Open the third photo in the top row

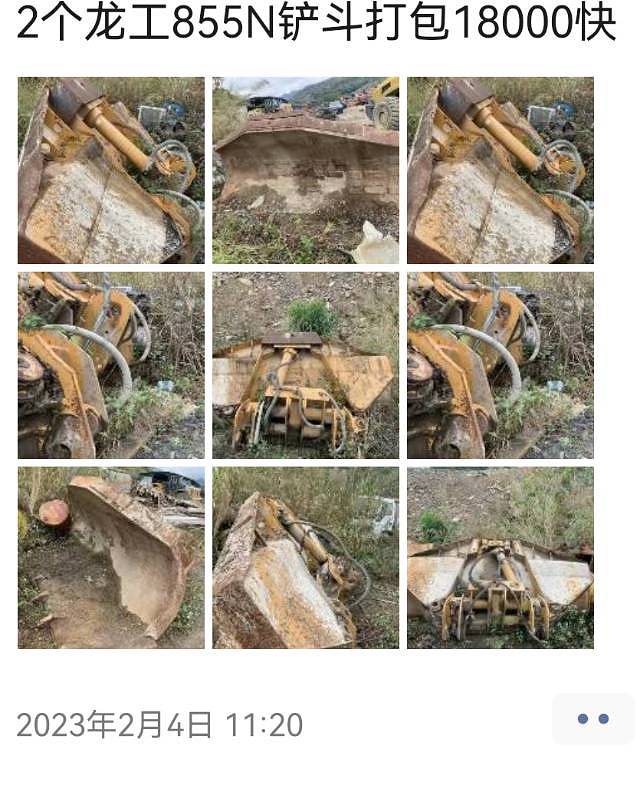(x=500, y=171)
